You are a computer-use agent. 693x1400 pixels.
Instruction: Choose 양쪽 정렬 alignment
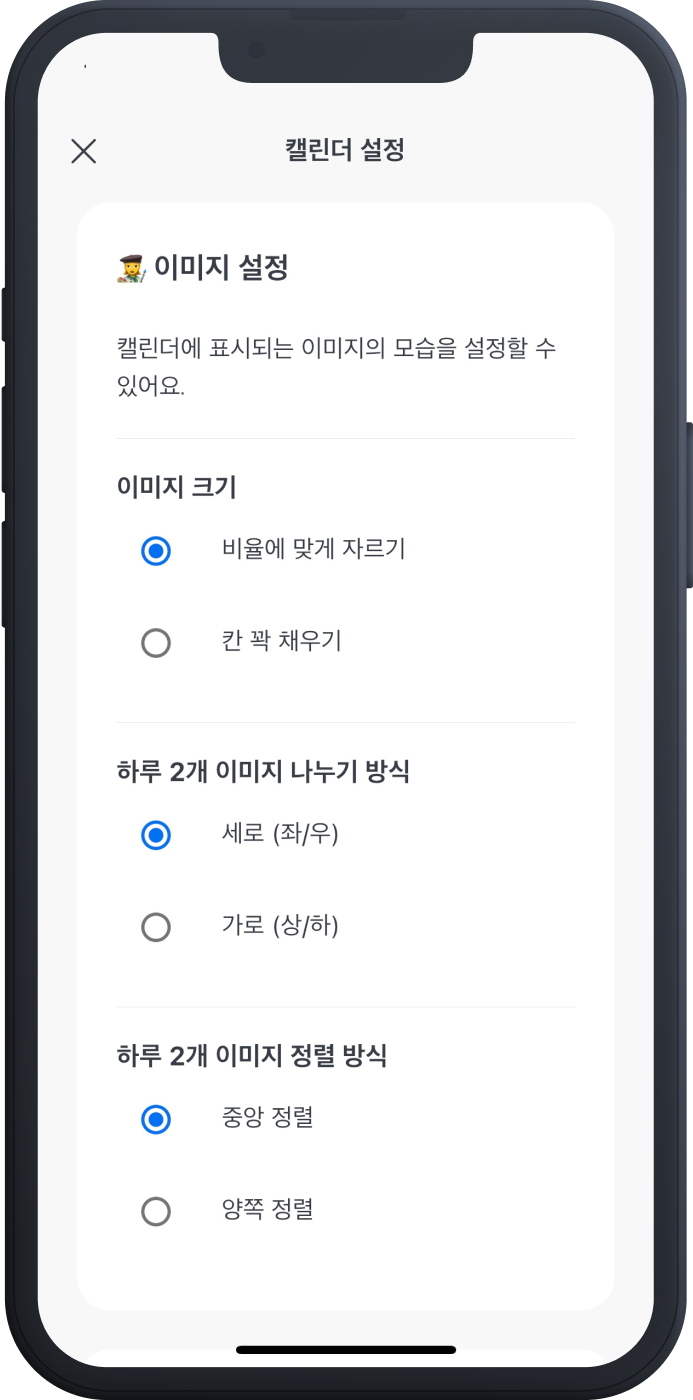pos(156,1212)
